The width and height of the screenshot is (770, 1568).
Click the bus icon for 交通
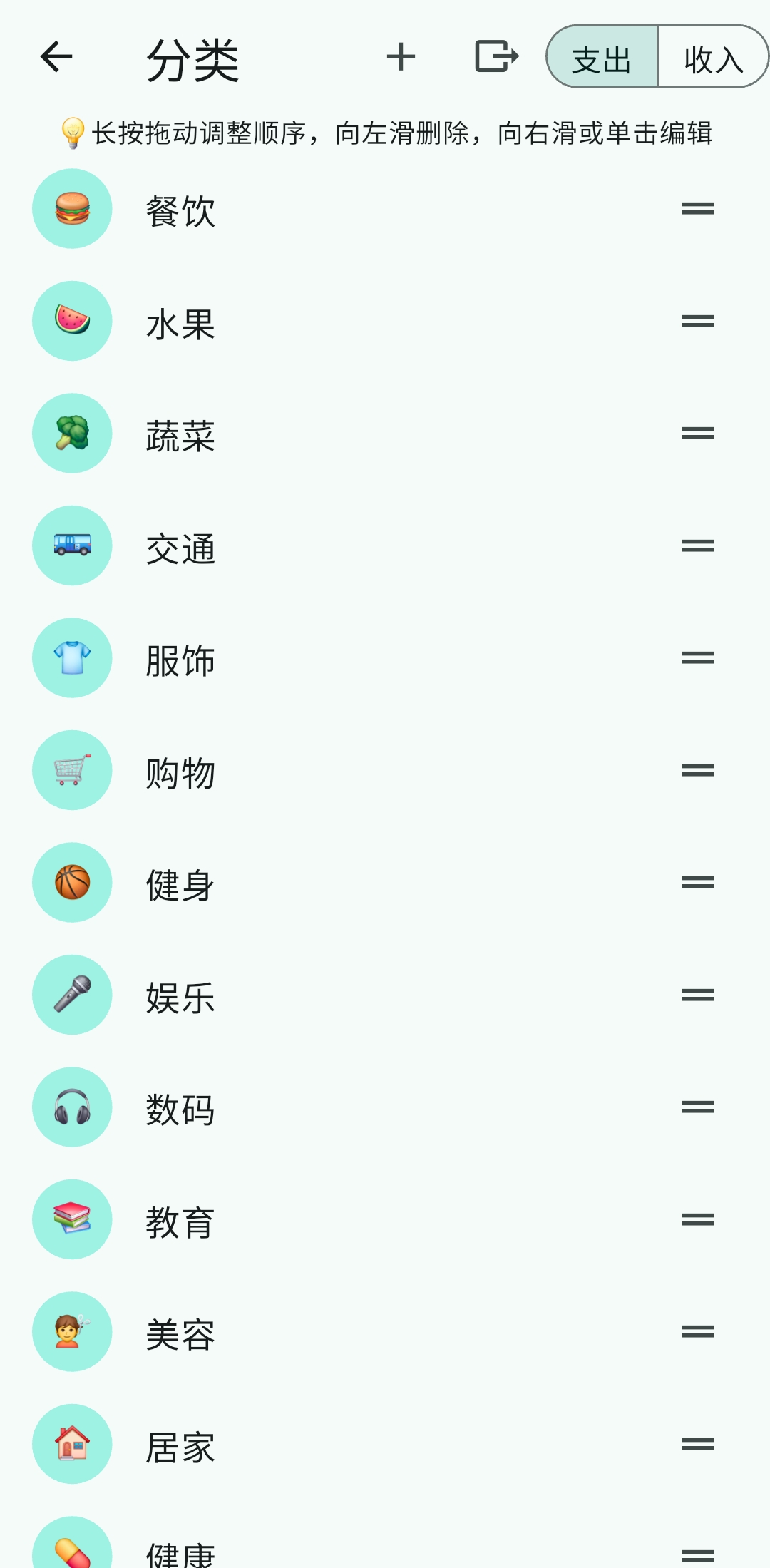pos(71,545)
